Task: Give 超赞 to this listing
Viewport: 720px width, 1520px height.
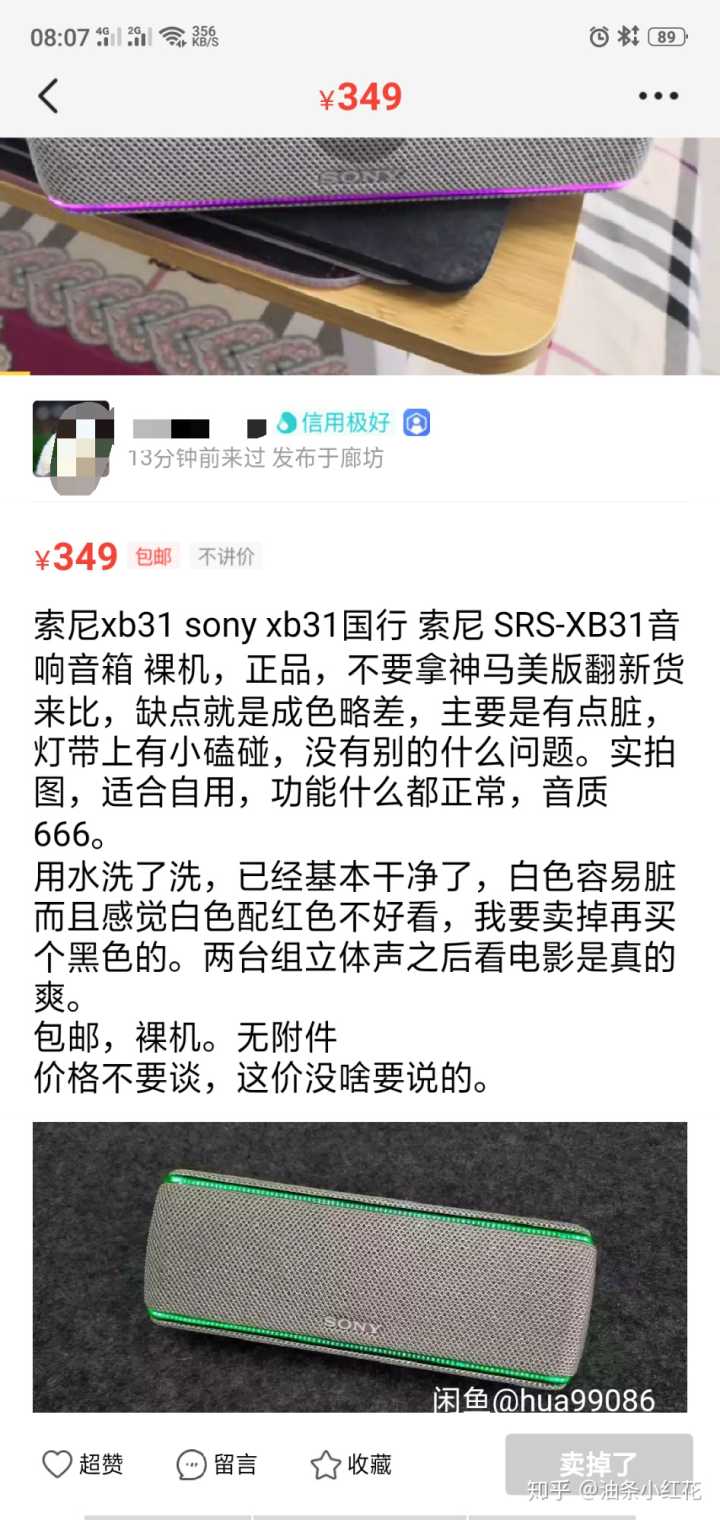Action: pyautogui.click(x=83, y=1465)
